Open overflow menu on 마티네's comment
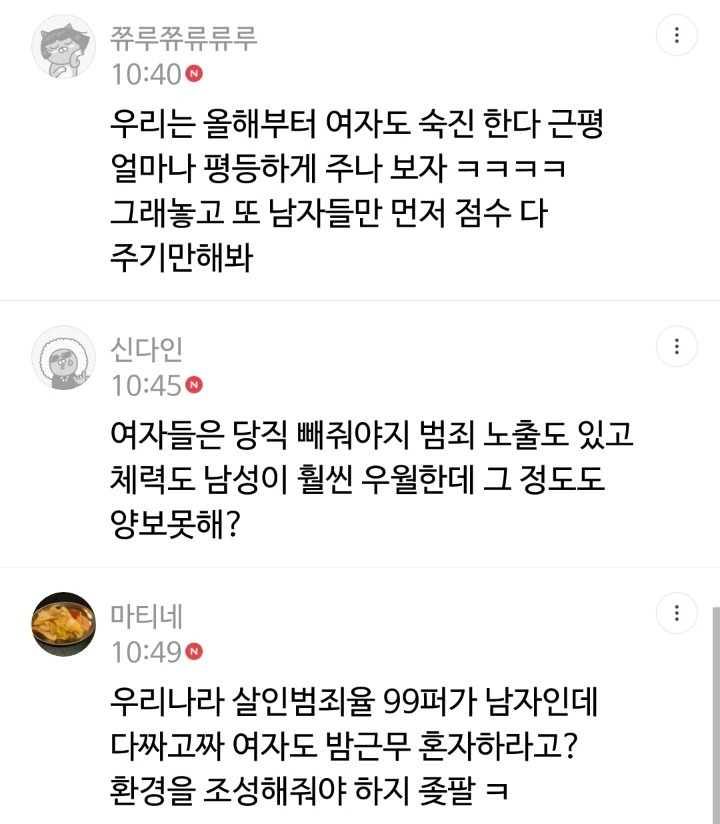Image resolution: width=720 pixels, height=824 pixels. pos(677,613)
